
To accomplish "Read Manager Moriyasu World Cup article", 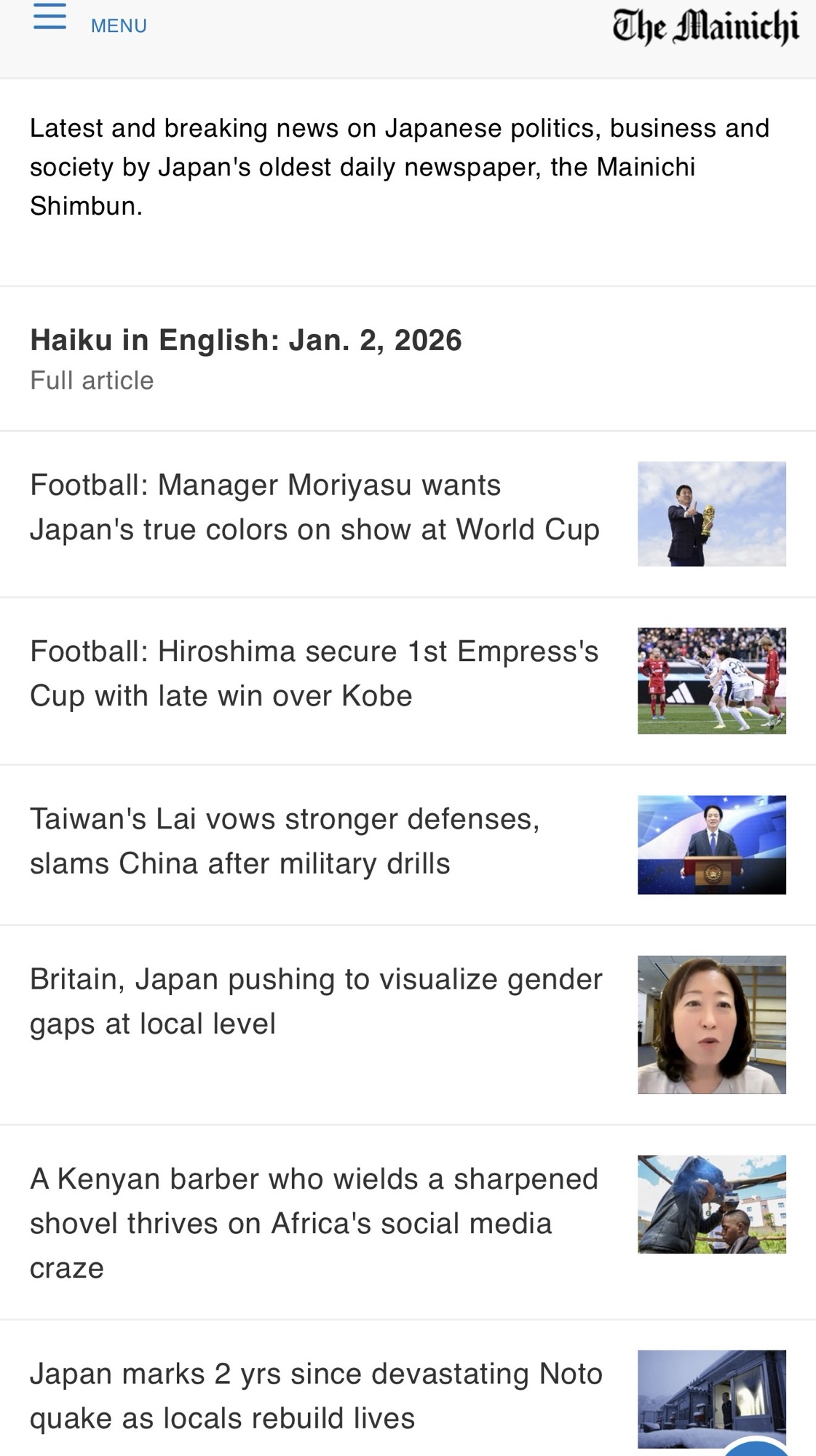I will click(x=314, y=507).
